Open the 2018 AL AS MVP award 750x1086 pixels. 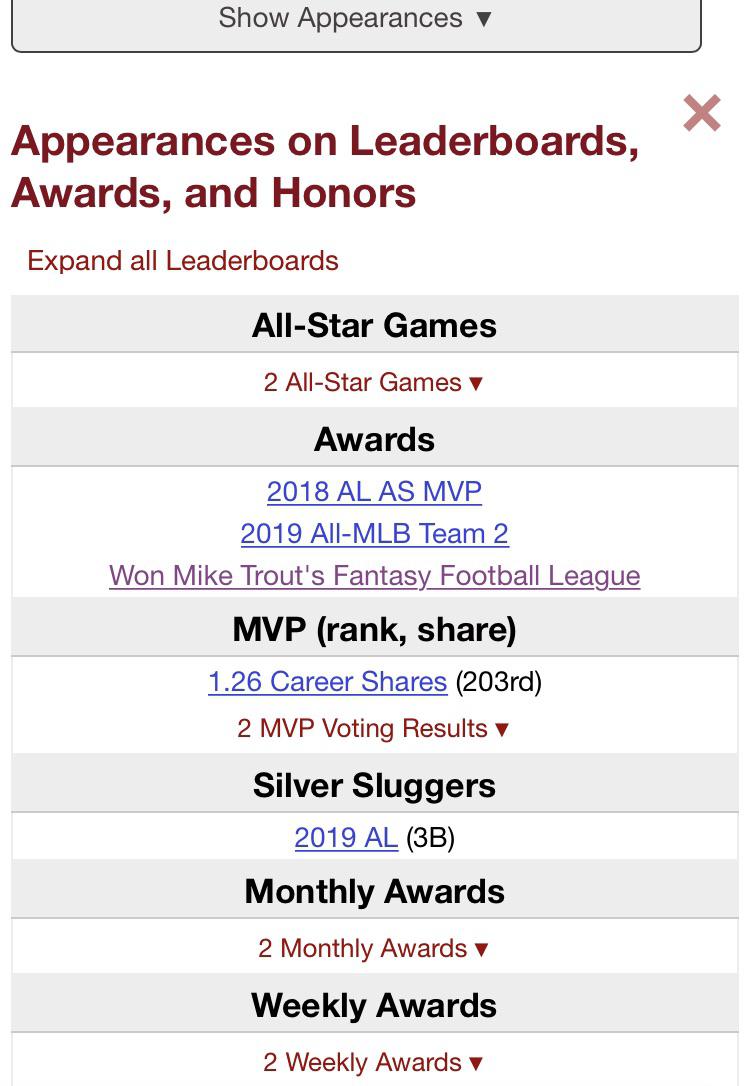pyautogui.click(x=375, y=491)
